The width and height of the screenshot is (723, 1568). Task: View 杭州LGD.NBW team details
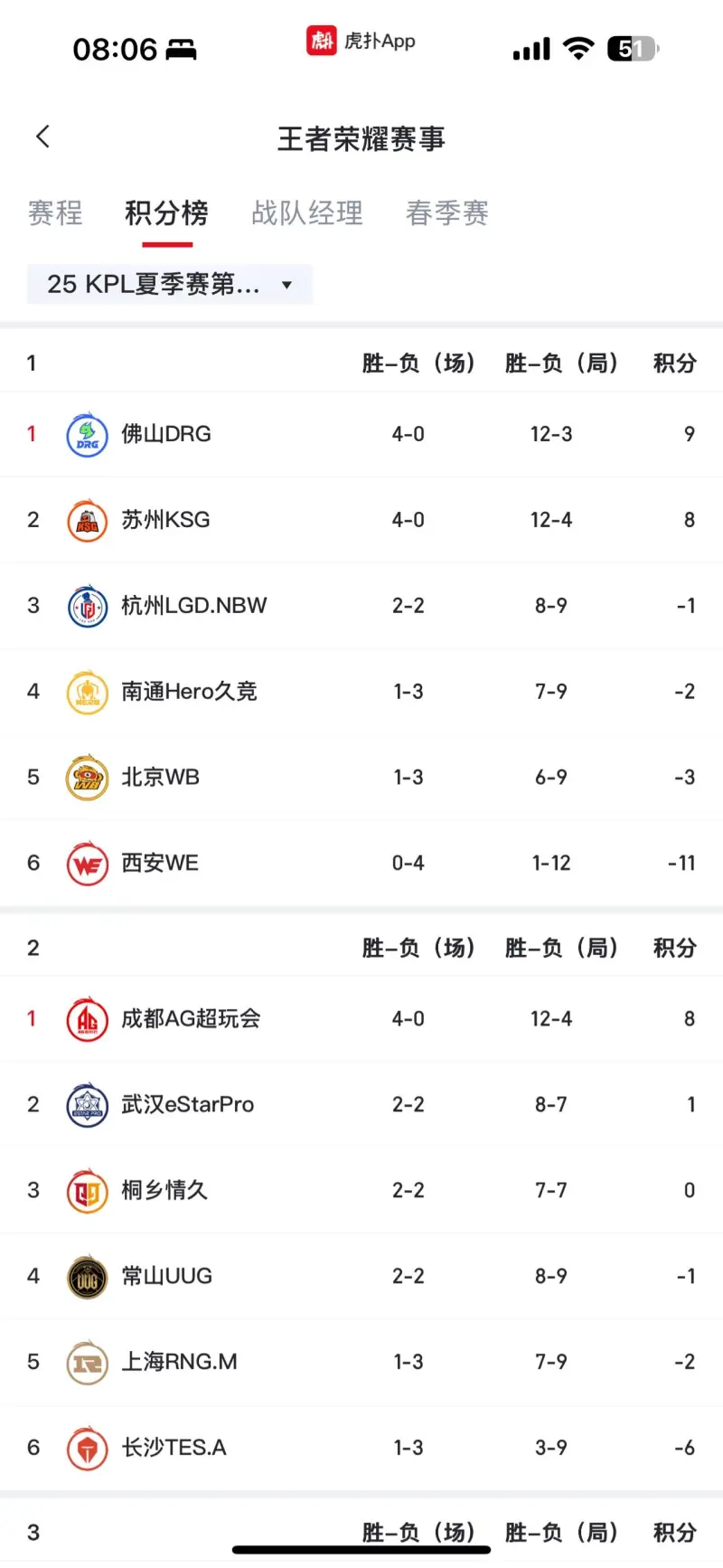(361, 606)
